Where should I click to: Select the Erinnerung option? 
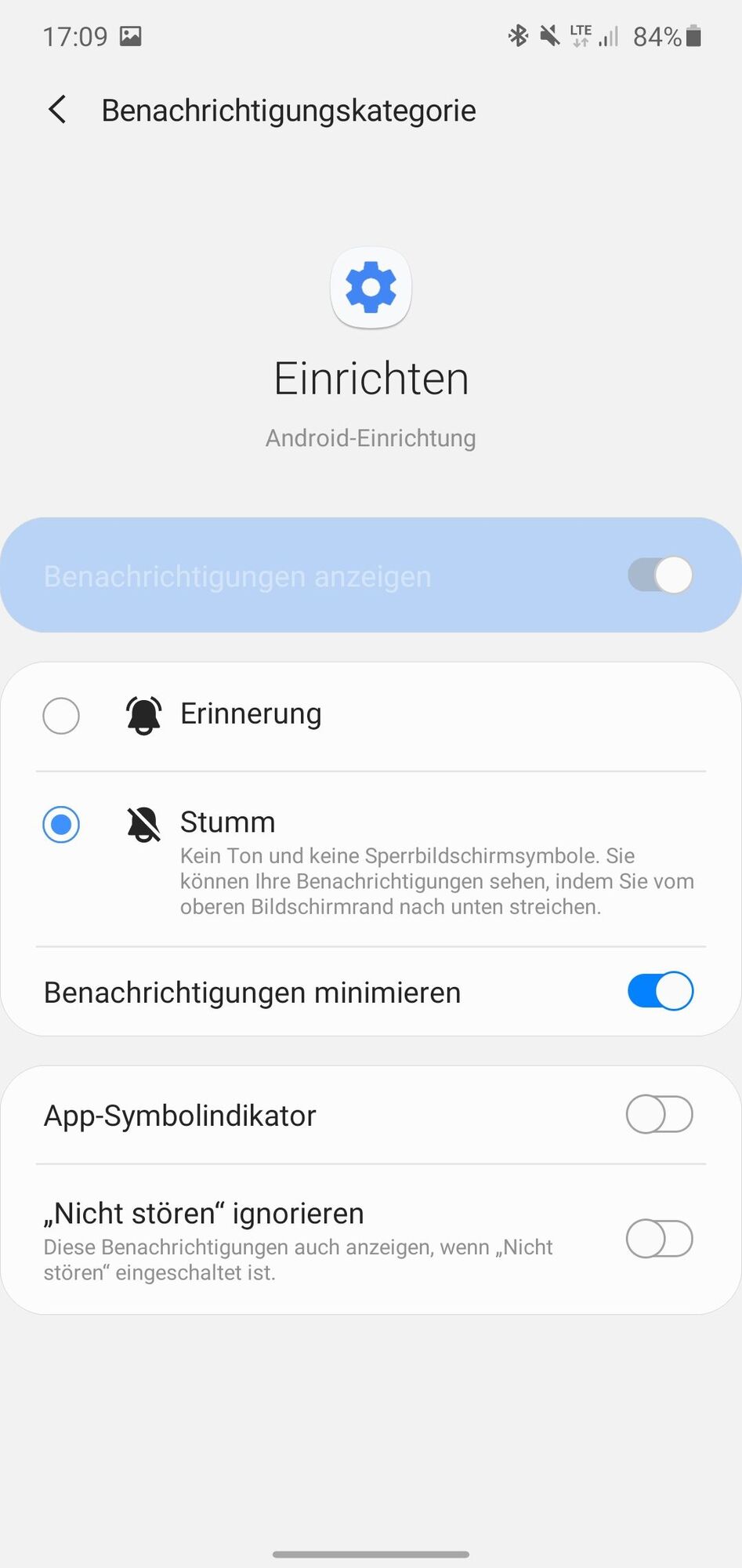tap(61, 715)
